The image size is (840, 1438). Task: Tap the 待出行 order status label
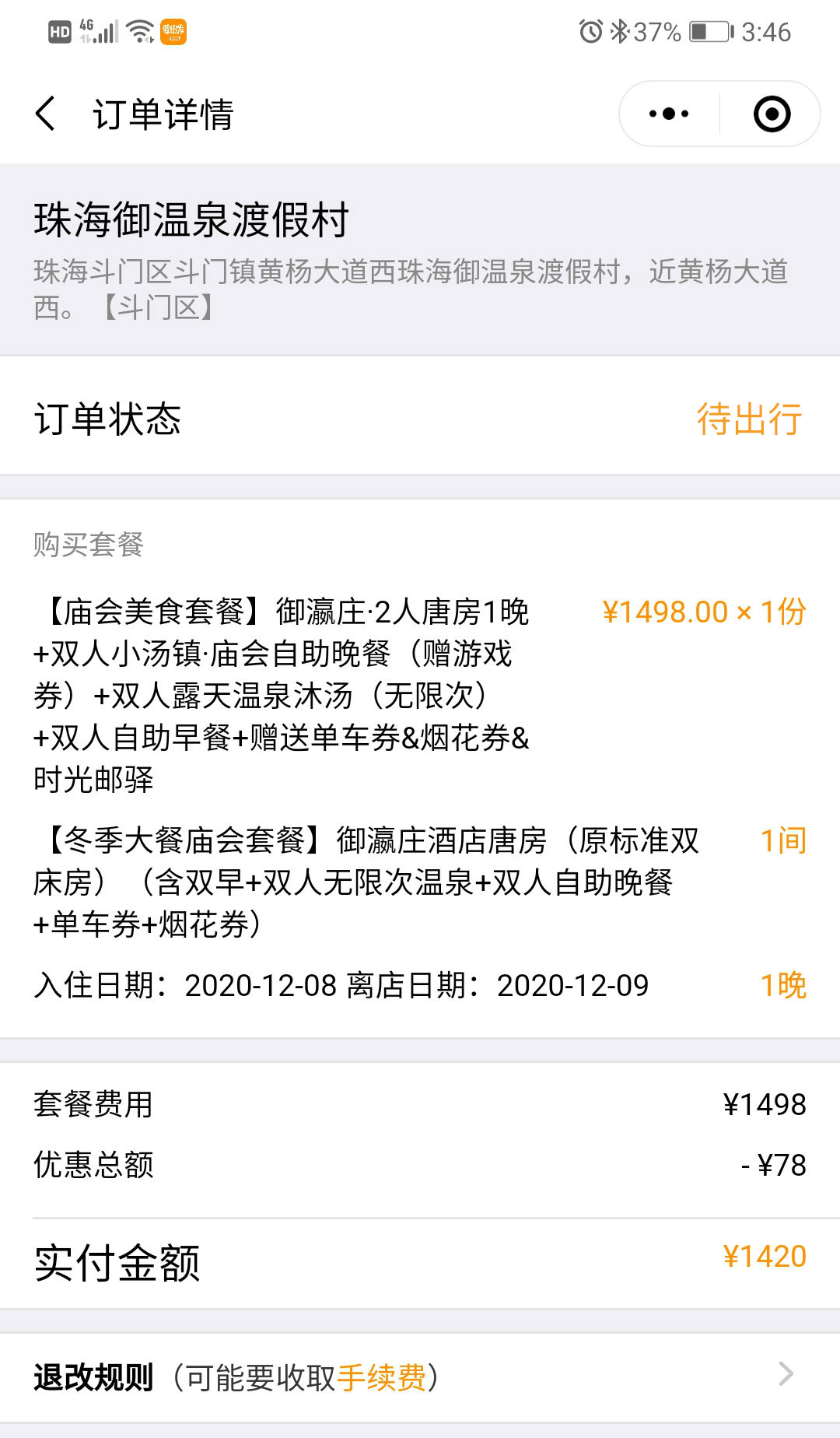[x=749, y=421]
